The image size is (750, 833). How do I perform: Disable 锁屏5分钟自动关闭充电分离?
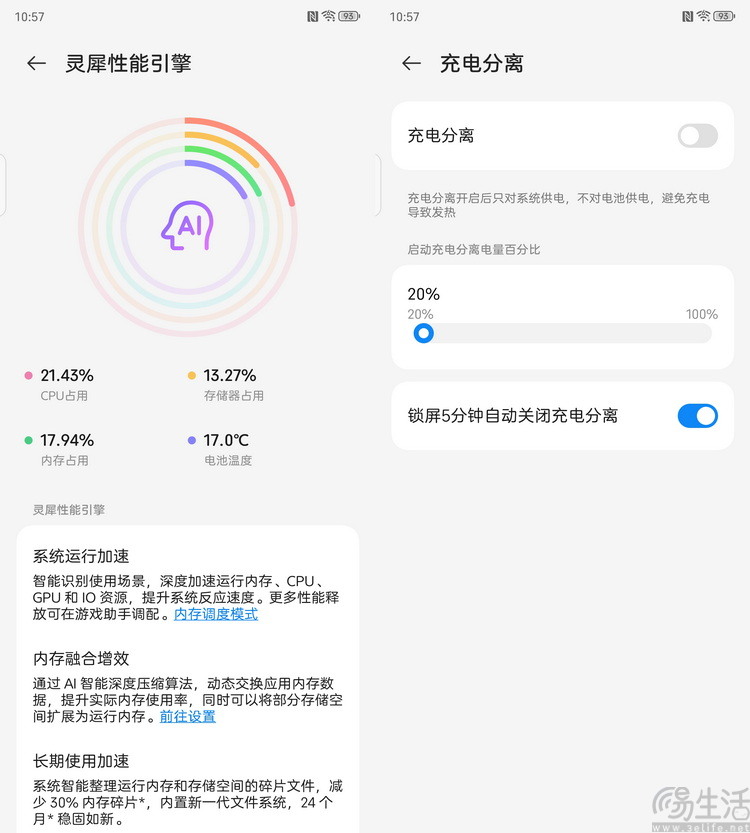point(697,416)
